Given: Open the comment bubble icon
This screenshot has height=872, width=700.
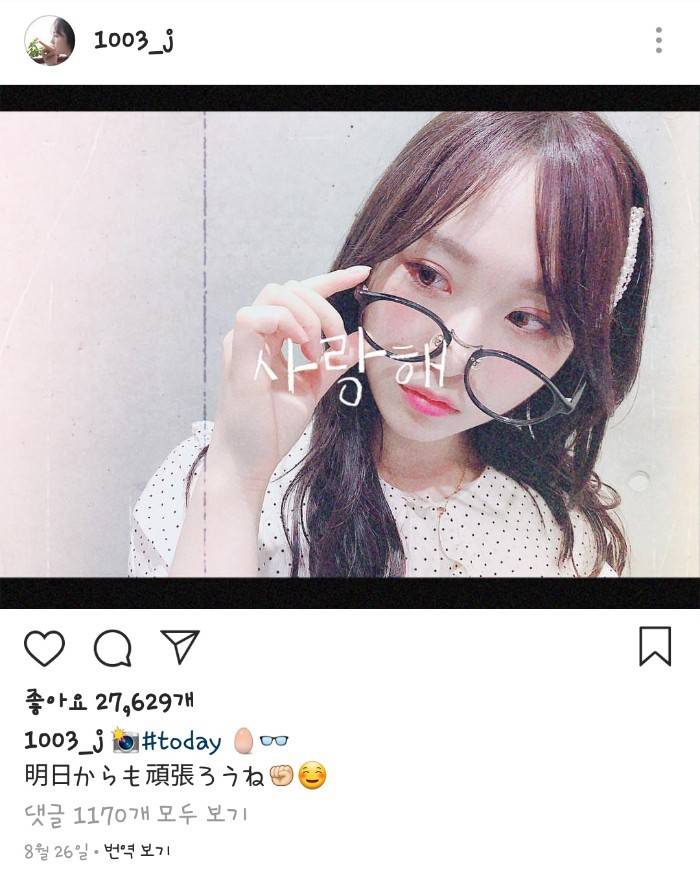Looking at the screenshot, I should pos(113,648).
